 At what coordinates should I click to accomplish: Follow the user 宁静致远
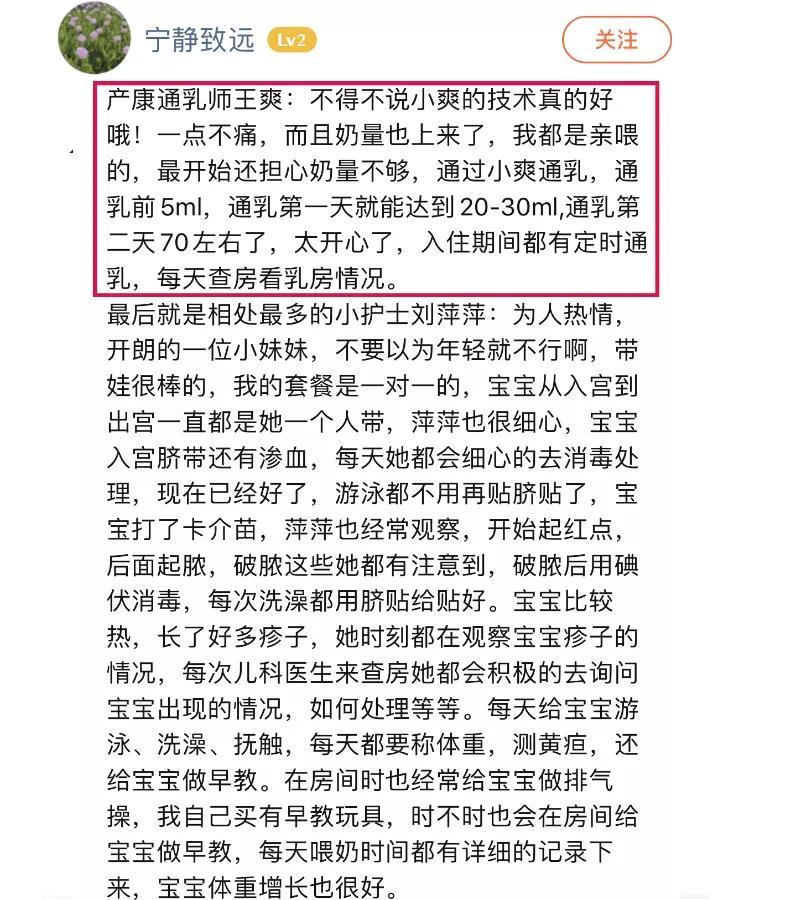click(616, 40)
